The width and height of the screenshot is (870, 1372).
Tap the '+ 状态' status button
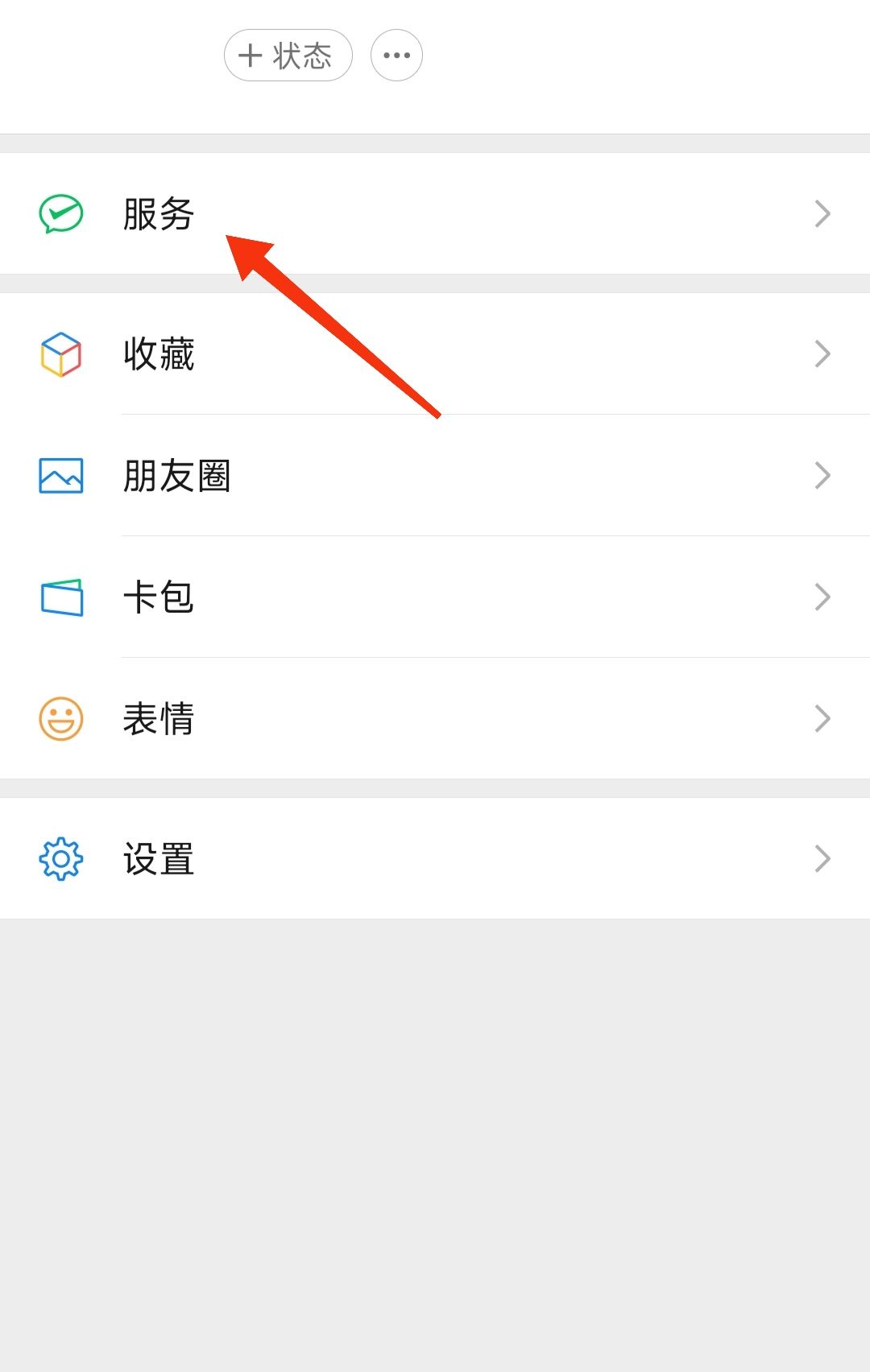coord(288,55)
